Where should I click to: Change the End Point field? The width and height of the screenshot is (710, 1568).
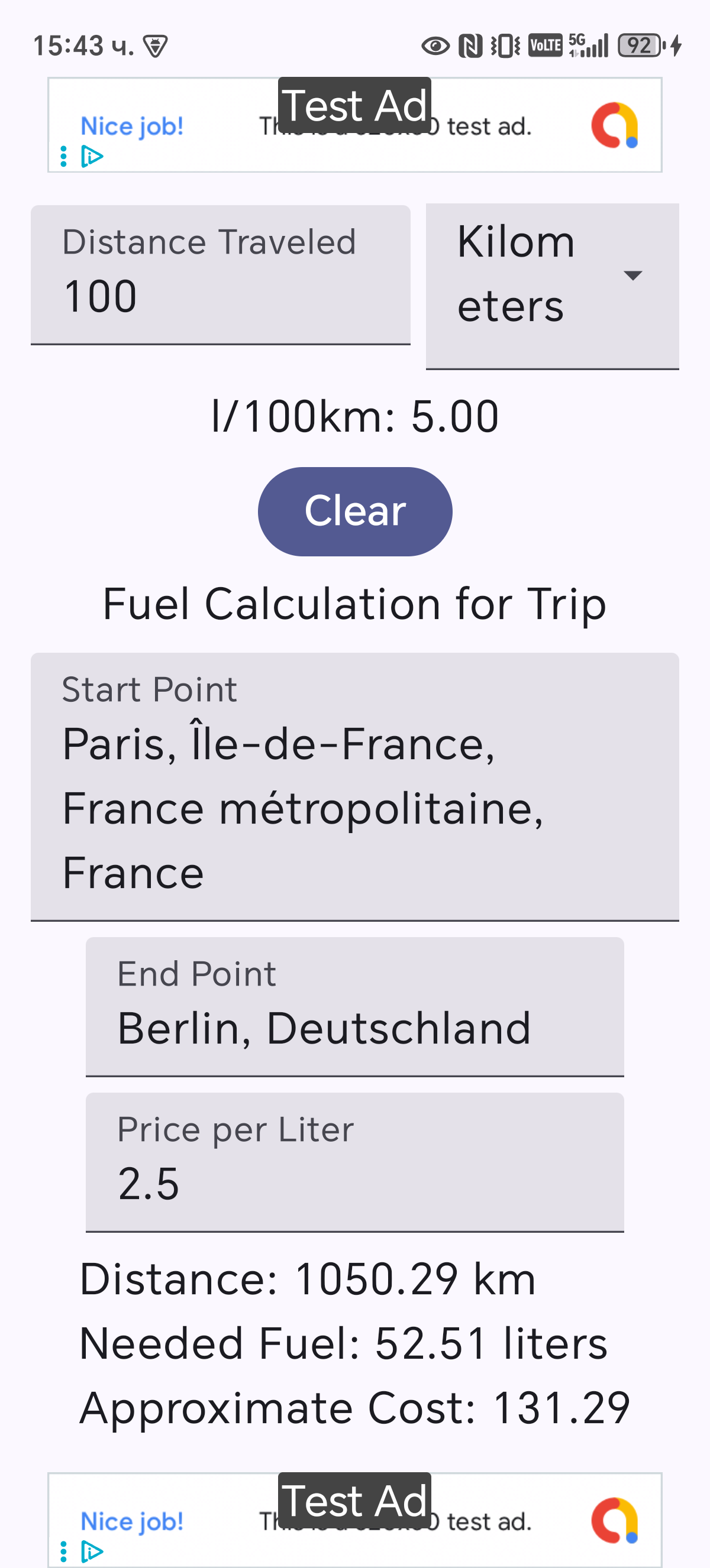coord(354,1007)
